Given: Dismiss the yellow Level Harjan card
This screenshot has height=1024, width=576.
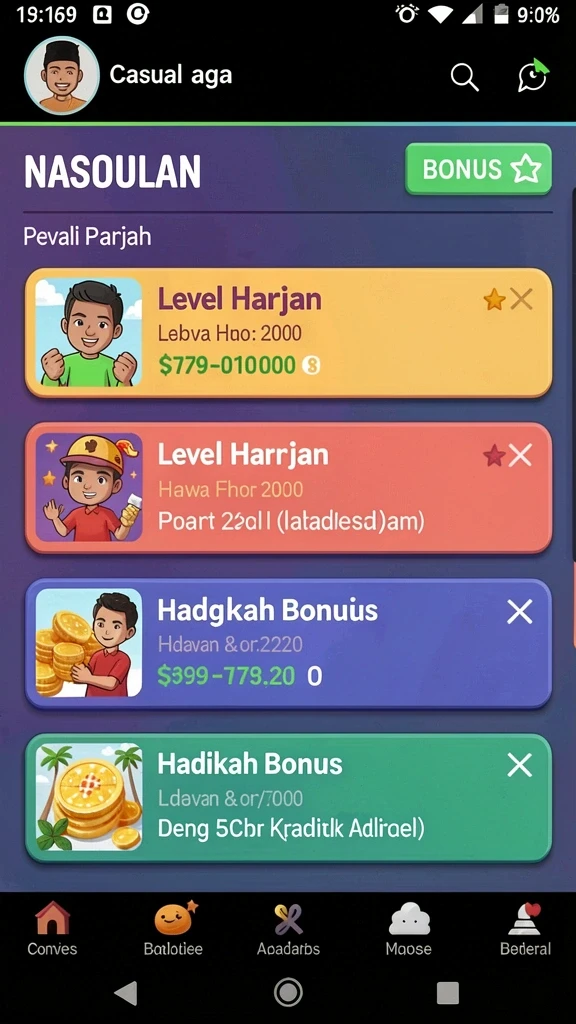Looking at the screenshot, I should (521, 299).
